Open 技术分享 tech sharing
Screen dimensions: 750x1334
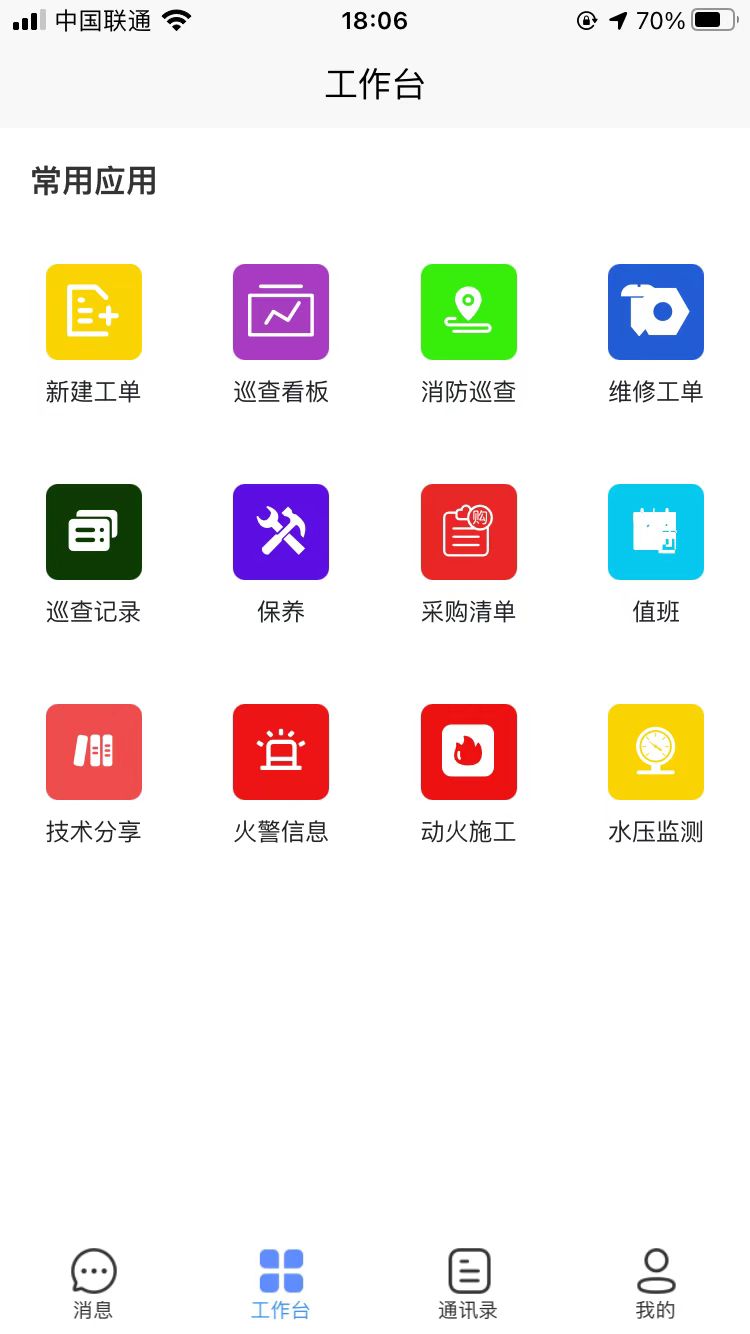pyautogui.click(x=94, y=752)
